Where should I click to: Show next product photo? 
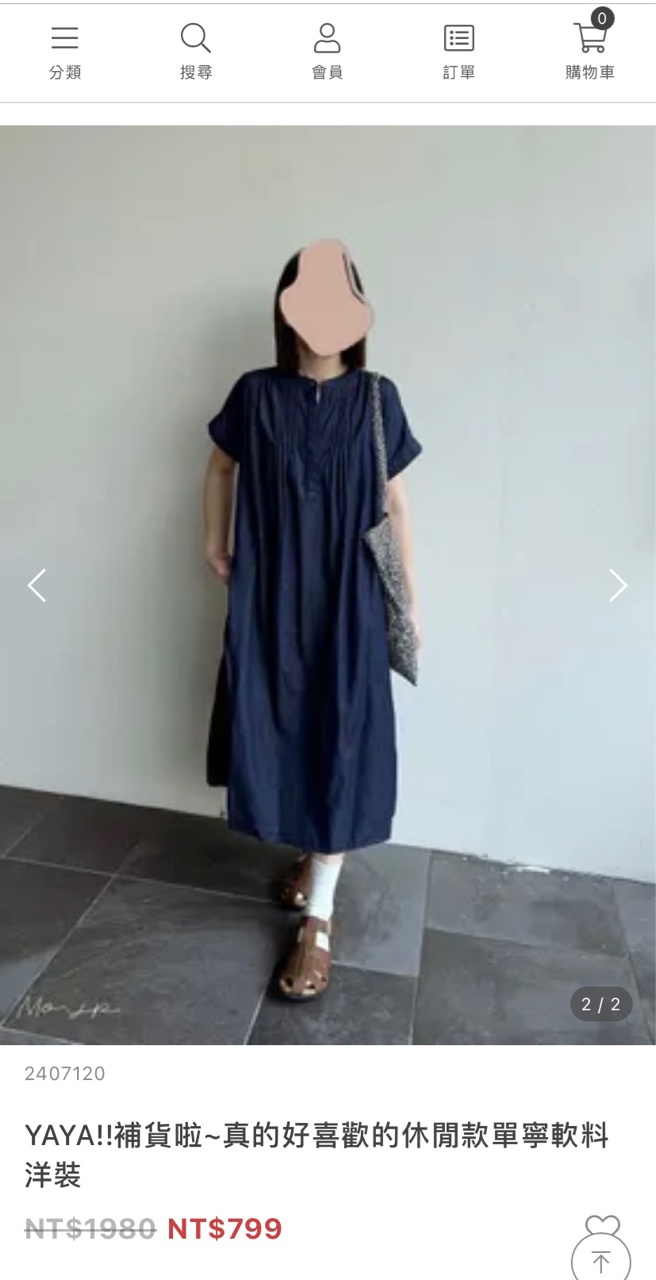click(x=618, y=585)
